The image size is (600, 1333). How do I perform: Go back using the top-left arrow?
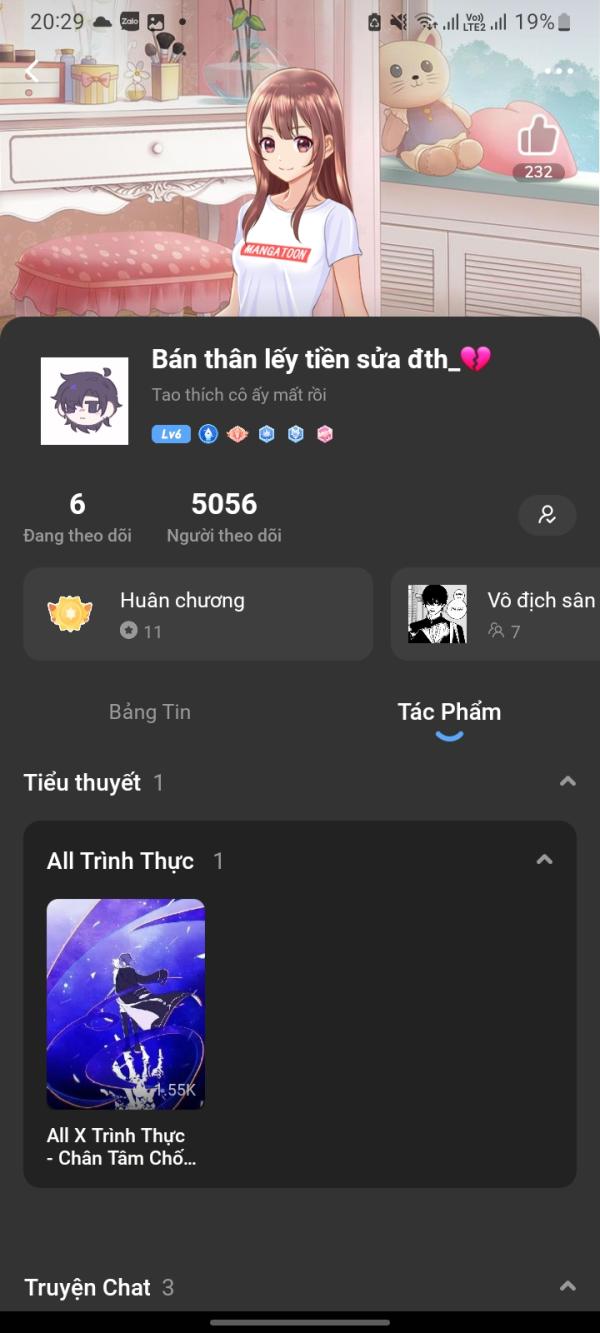click(x=32, y=71)
